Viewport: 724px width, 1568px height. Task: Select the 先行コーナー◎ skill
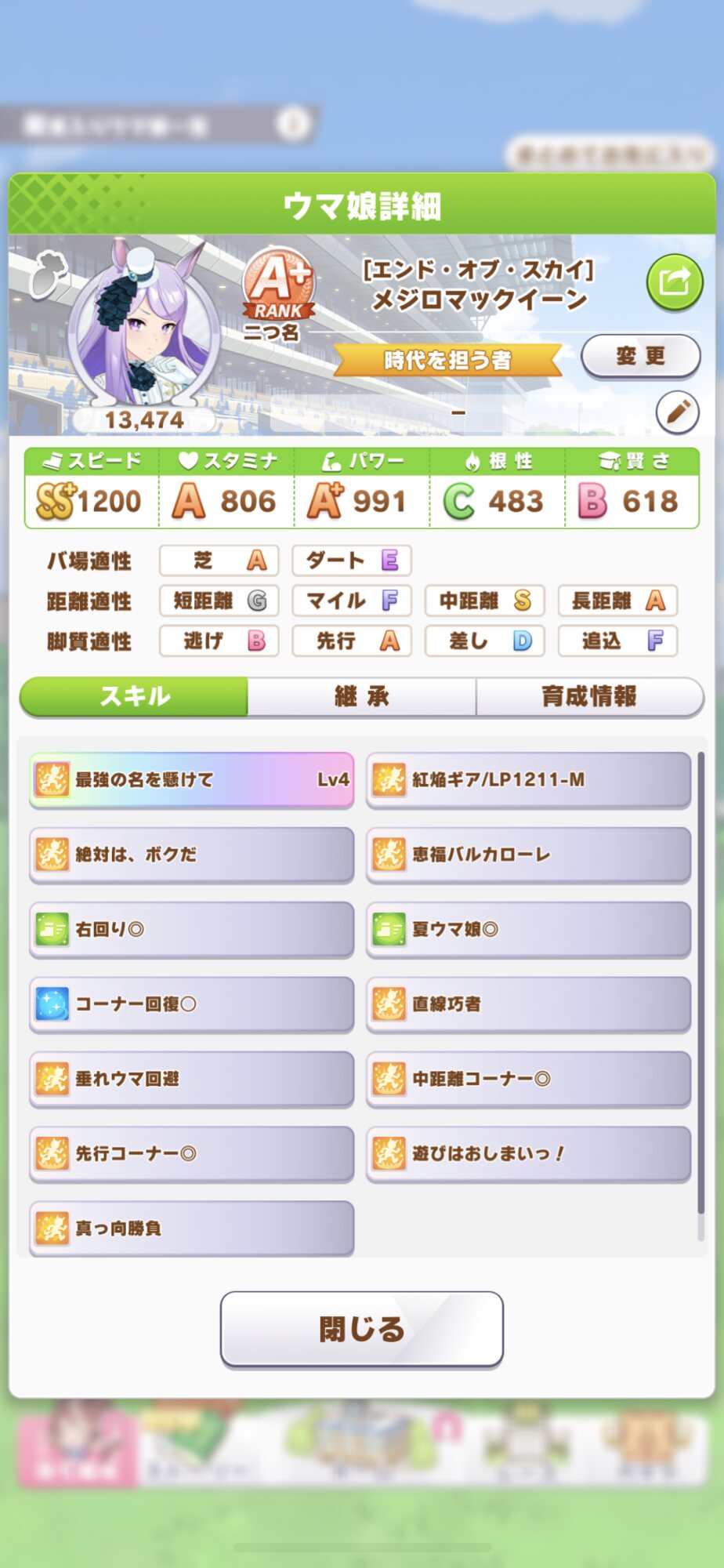[192, 1153]
